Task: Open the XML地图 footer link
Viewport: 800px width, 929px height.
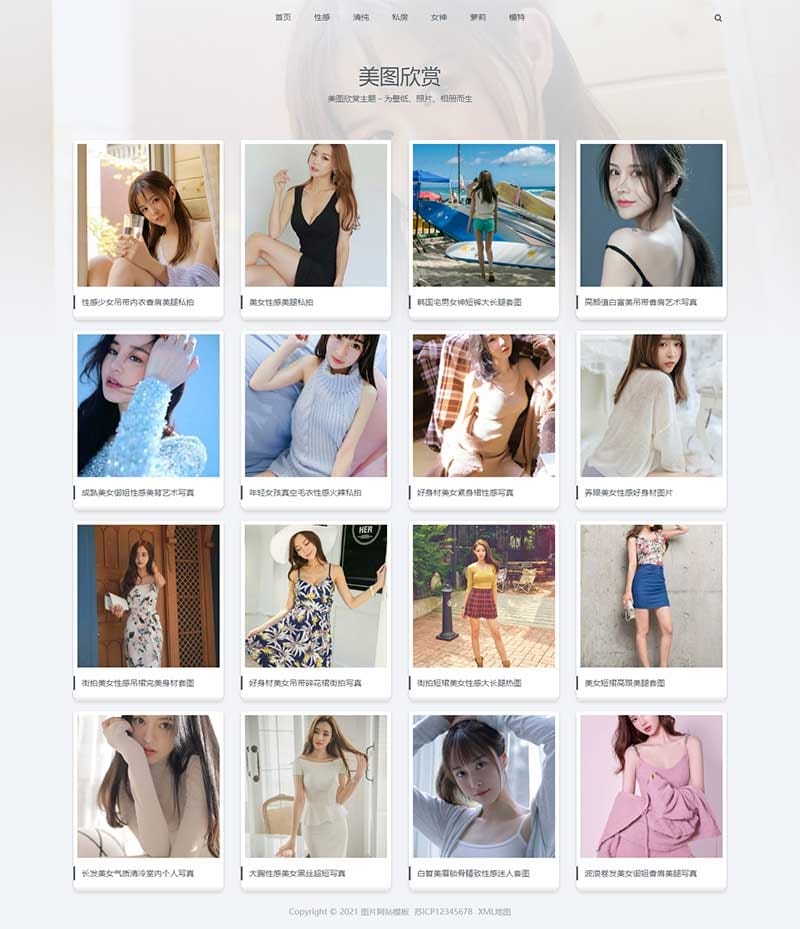Action: point(494,912)
